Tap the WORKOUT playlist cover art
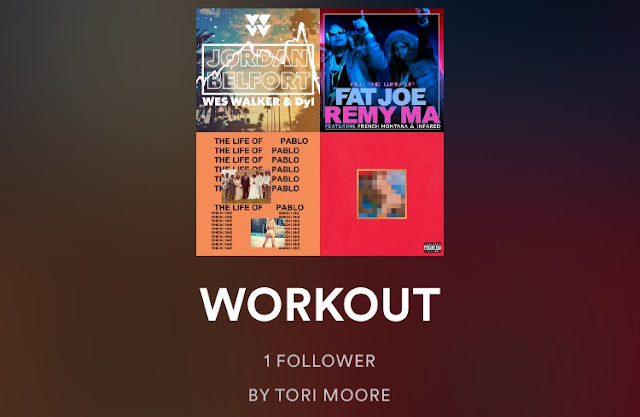Viewport: 640px width, 417px height. pos(320,131)
